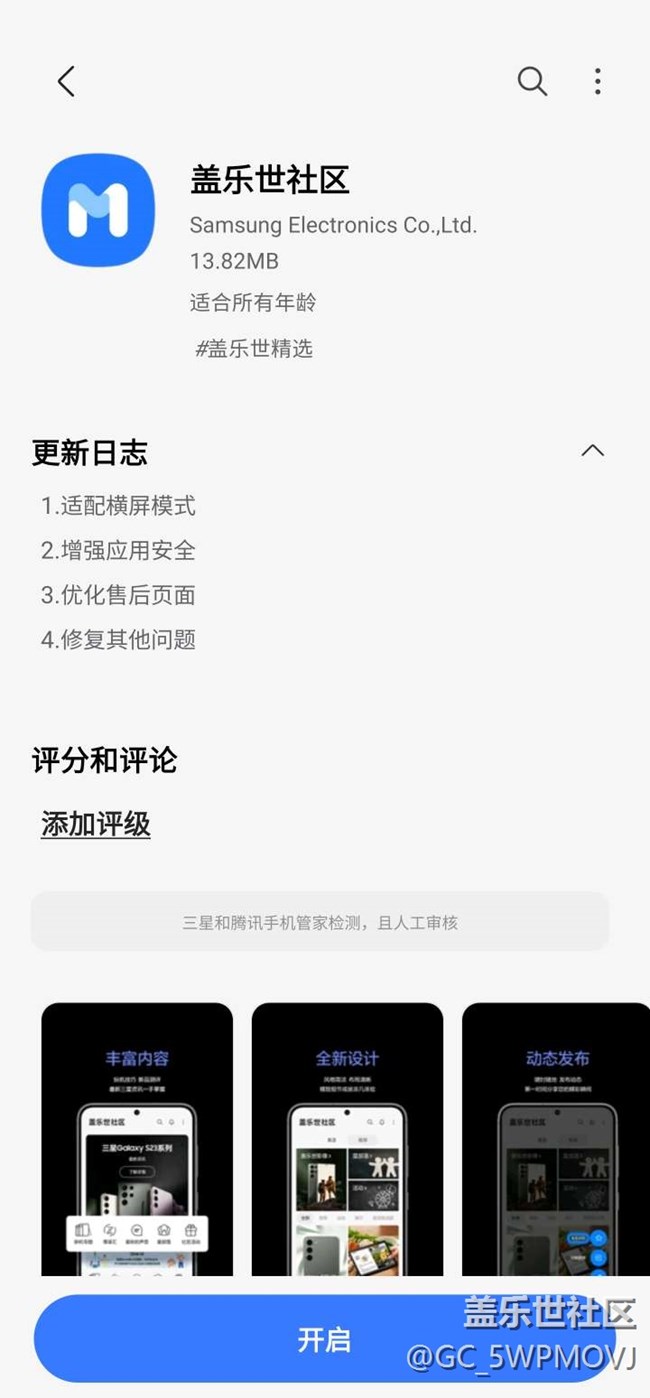Collapse the 更新日志 section chevron
Viewport: 650px width, 1398px height.
point(593,451)
